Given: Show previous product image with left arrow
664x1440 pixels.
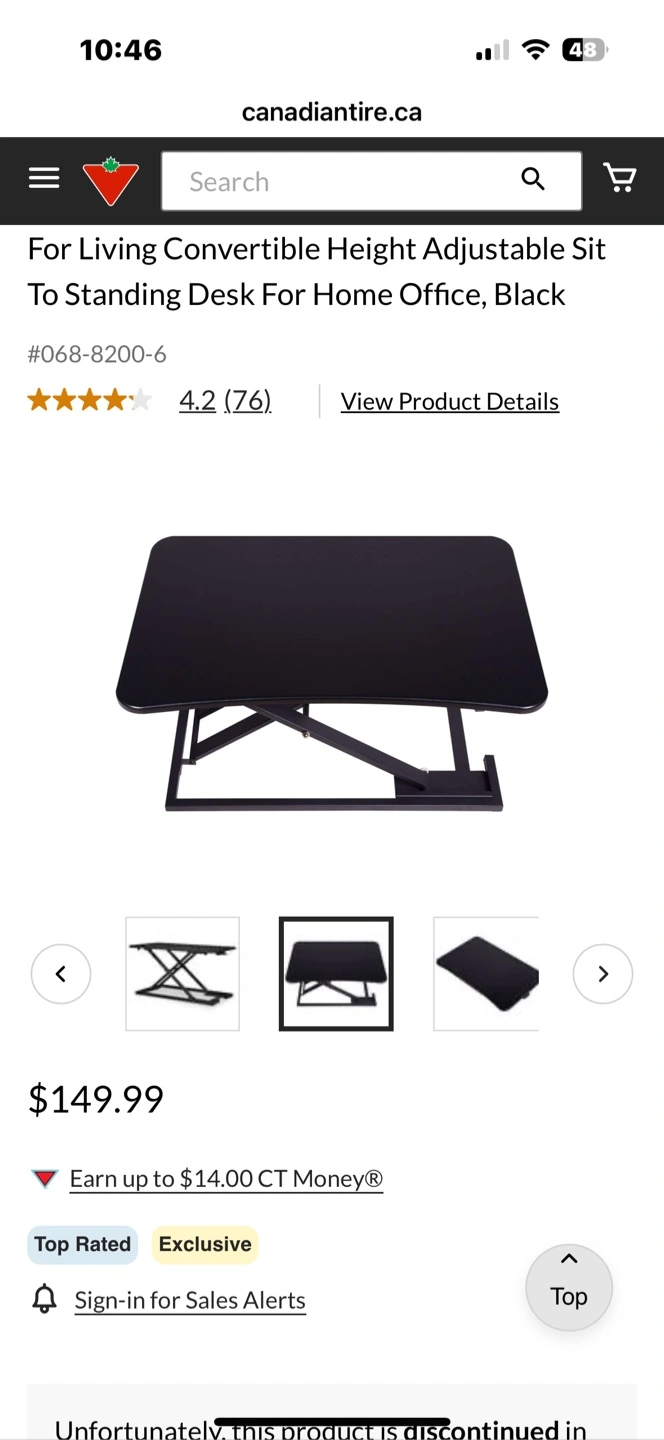Looking at the screenshot, I should coord(61,974).
